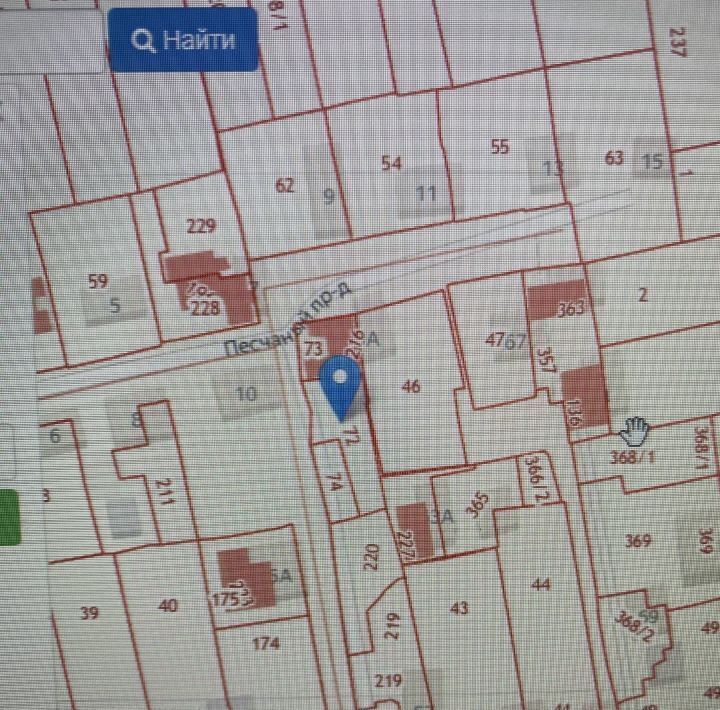
Task: Tap the Найти search button
Action: click(x=183, y=40)
